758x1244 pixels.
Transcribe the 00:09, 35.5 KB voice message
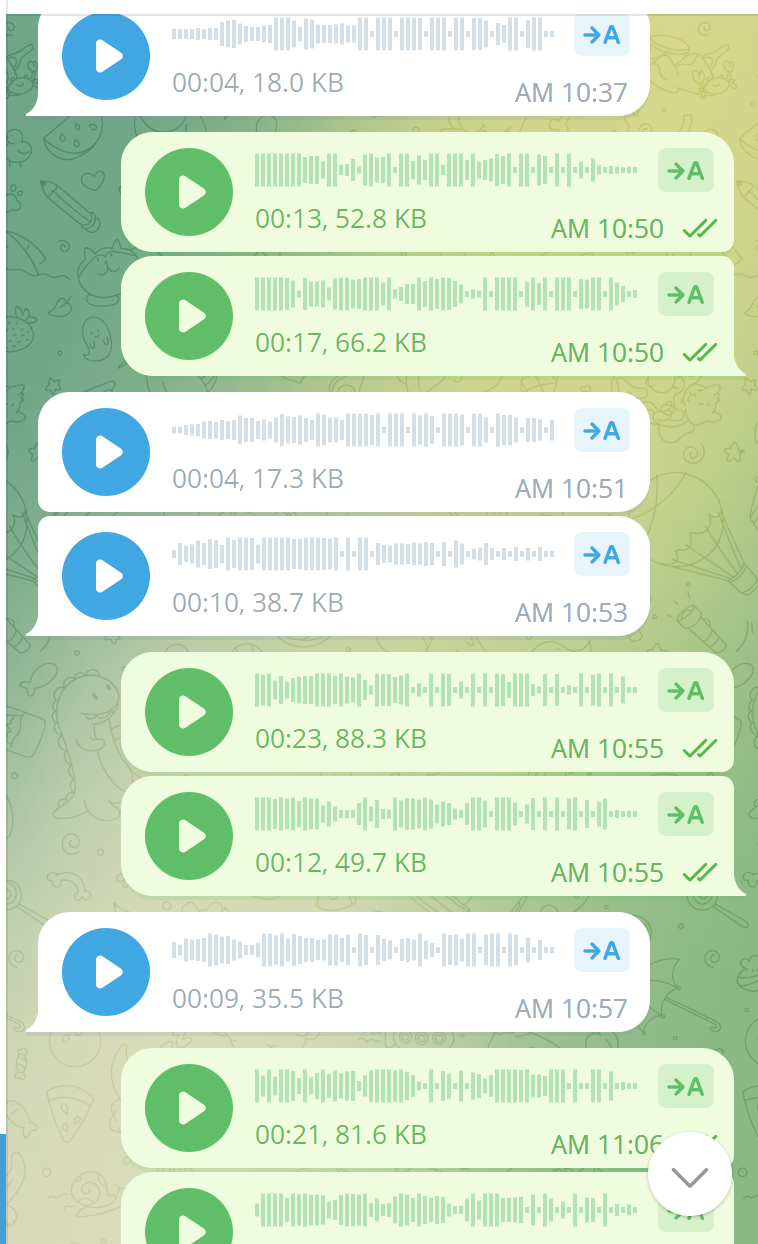[602, 951]
